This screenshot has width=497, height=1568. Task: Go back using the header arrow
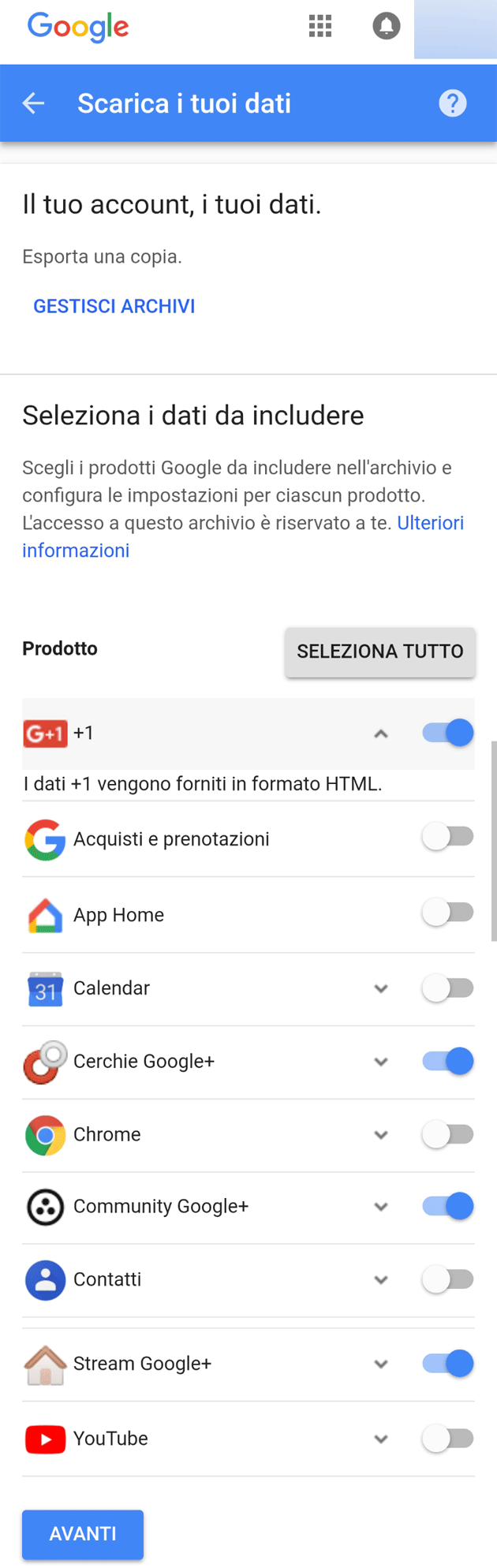pyautogui.click(x=33, y=103)
